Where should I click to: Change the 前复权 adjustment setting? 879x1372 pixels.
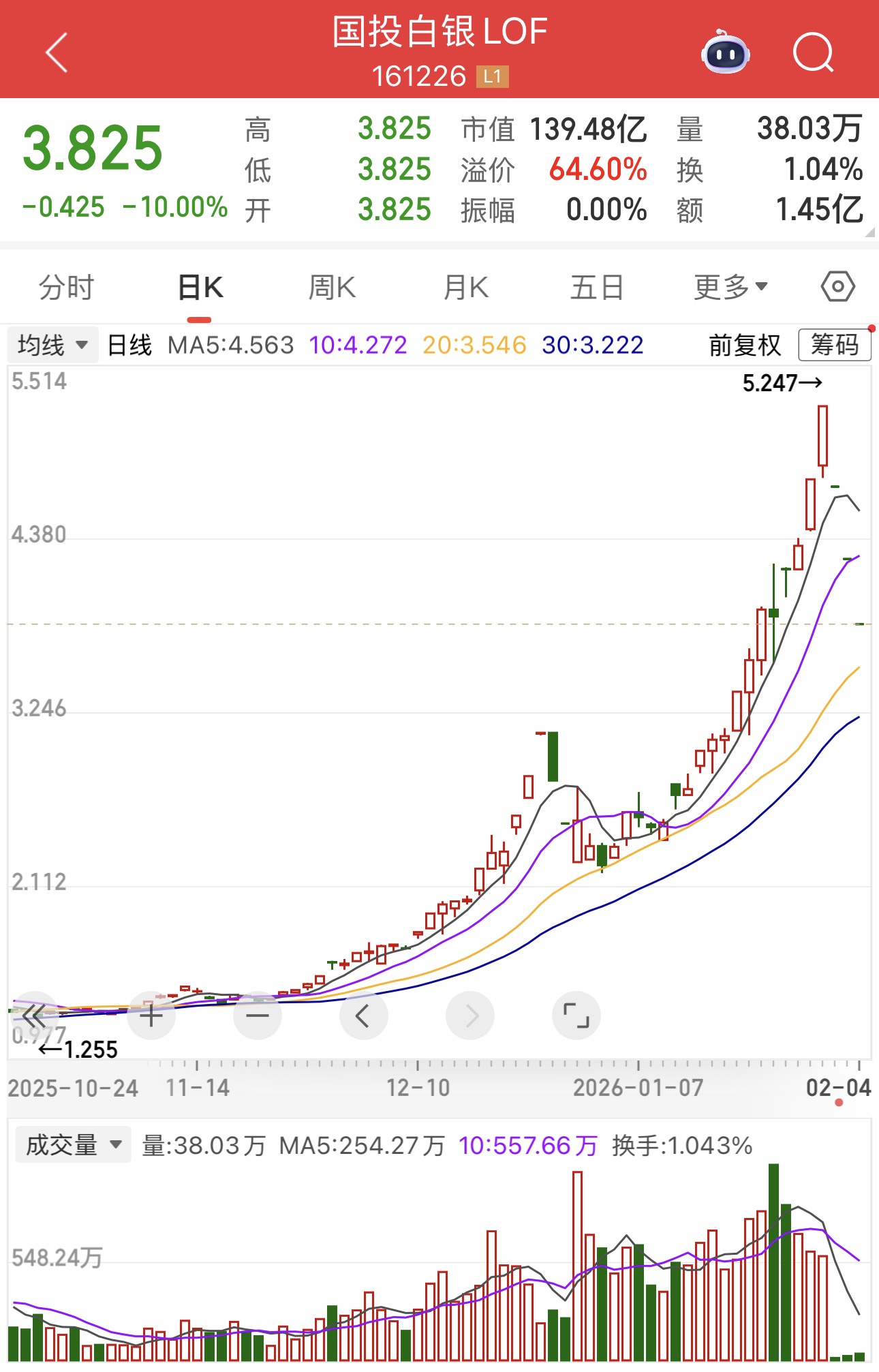[744, 345]
